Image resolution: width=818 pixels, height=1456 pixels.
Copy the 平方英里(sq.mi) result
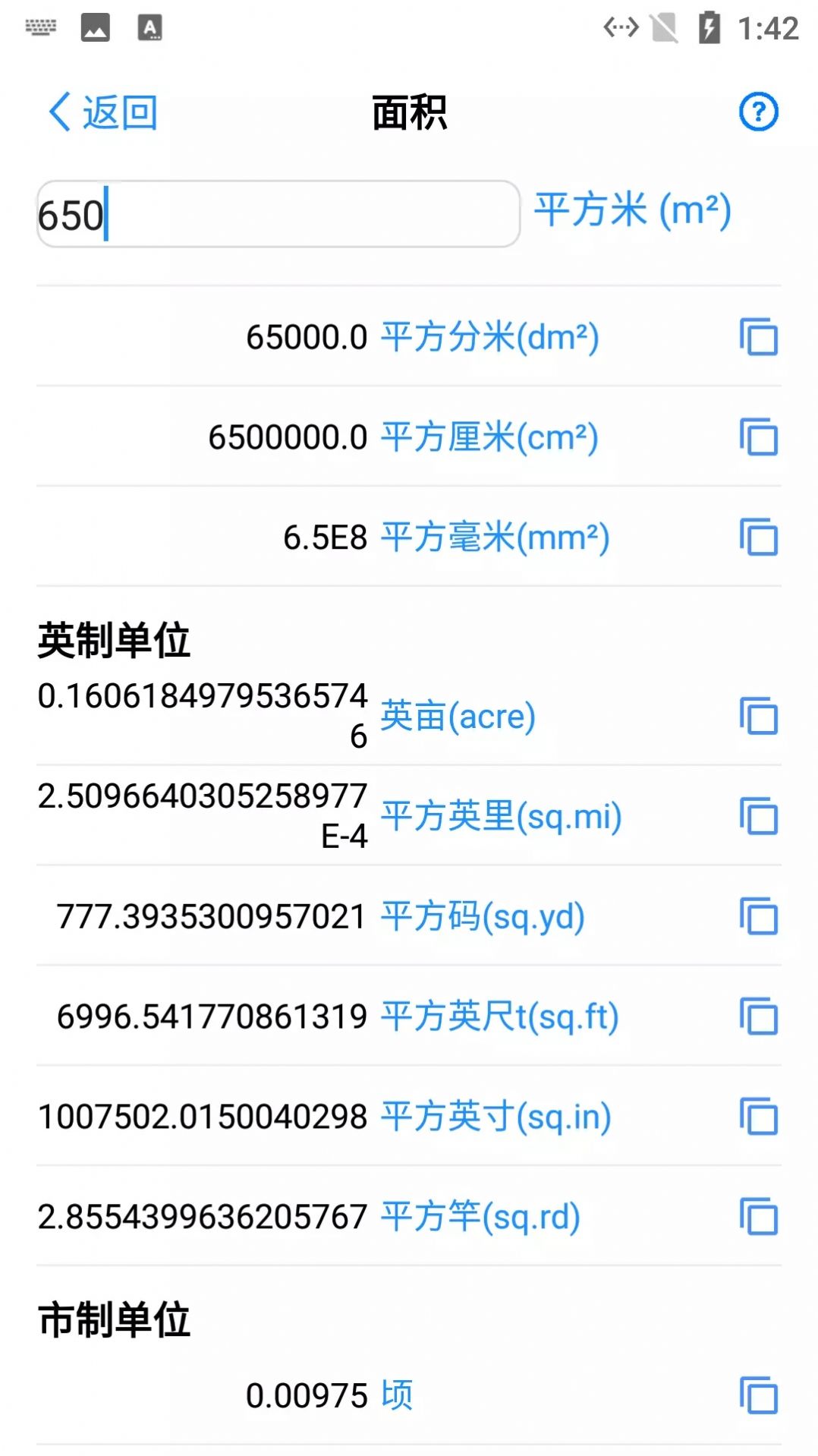760,817
